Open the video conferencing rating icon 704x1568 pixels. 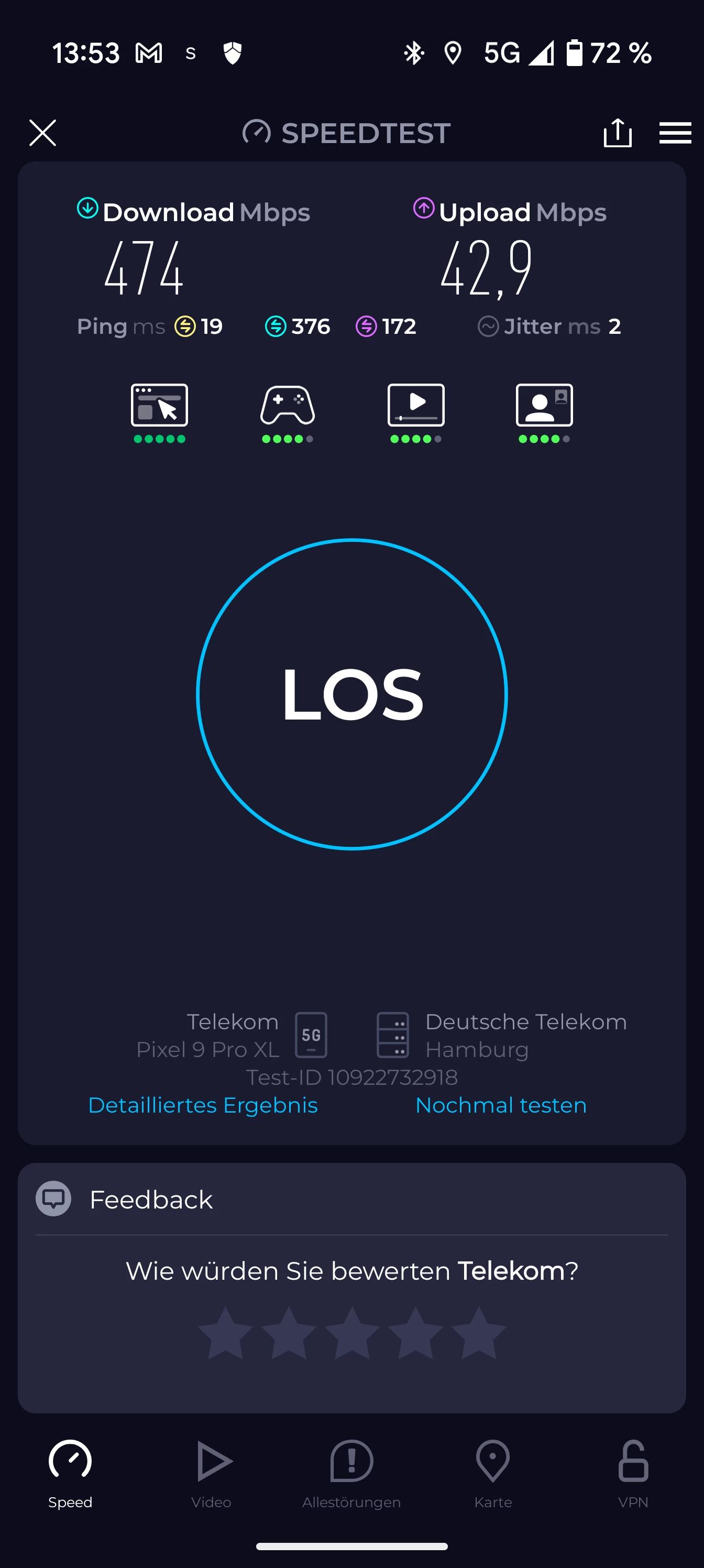pos(544,406)
